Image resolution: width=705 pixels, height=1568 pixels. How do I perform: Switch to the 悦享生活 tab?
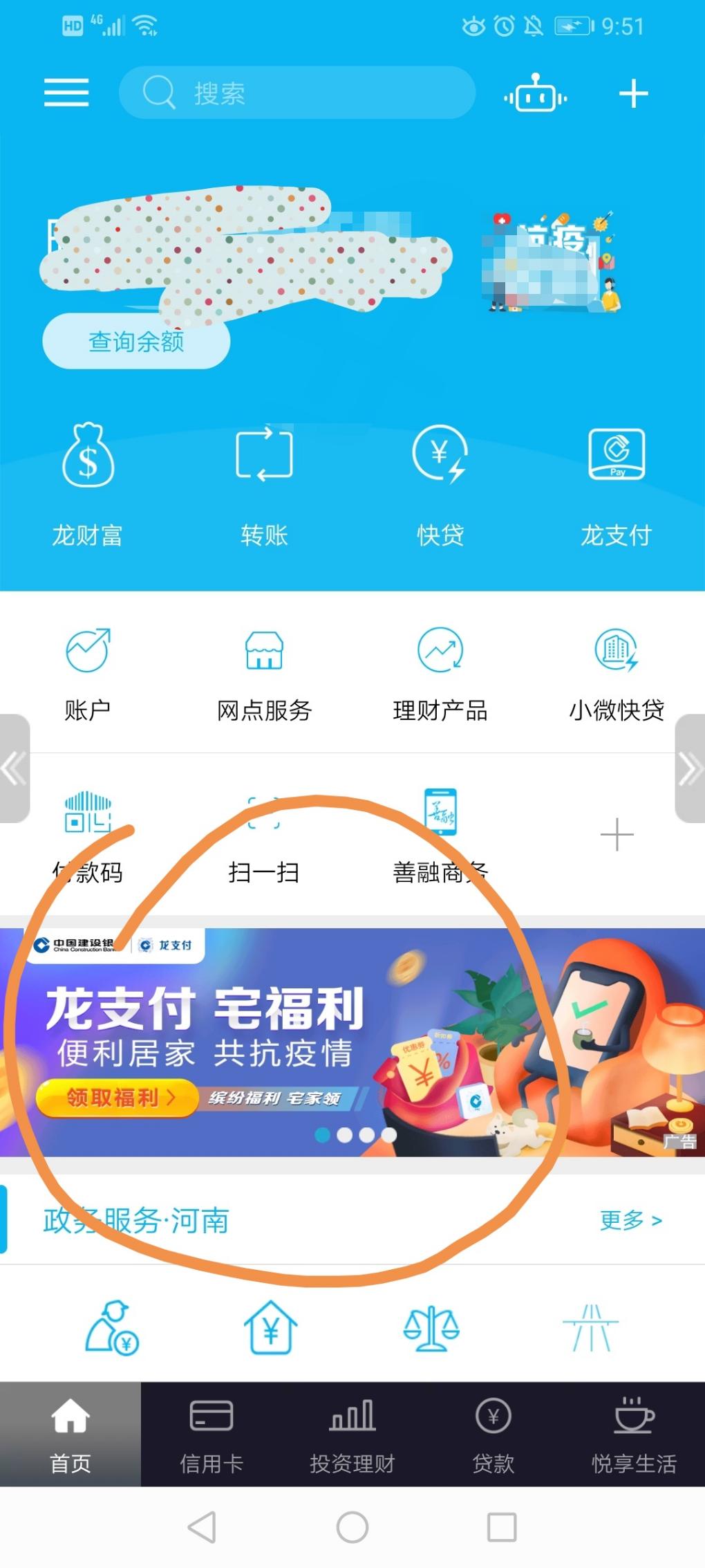point(634,1435)
